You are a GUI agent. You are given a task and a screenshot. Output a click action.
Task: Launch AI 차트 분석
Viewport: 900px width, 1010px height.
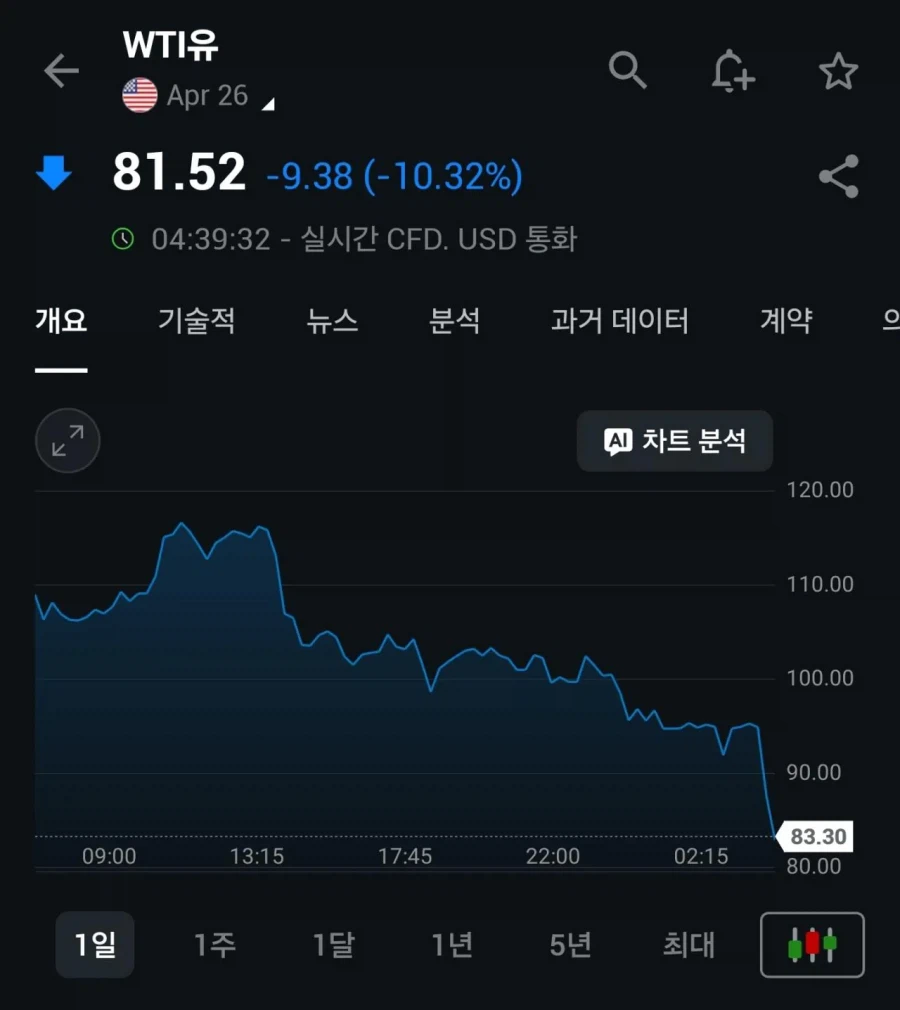point(674,440)
